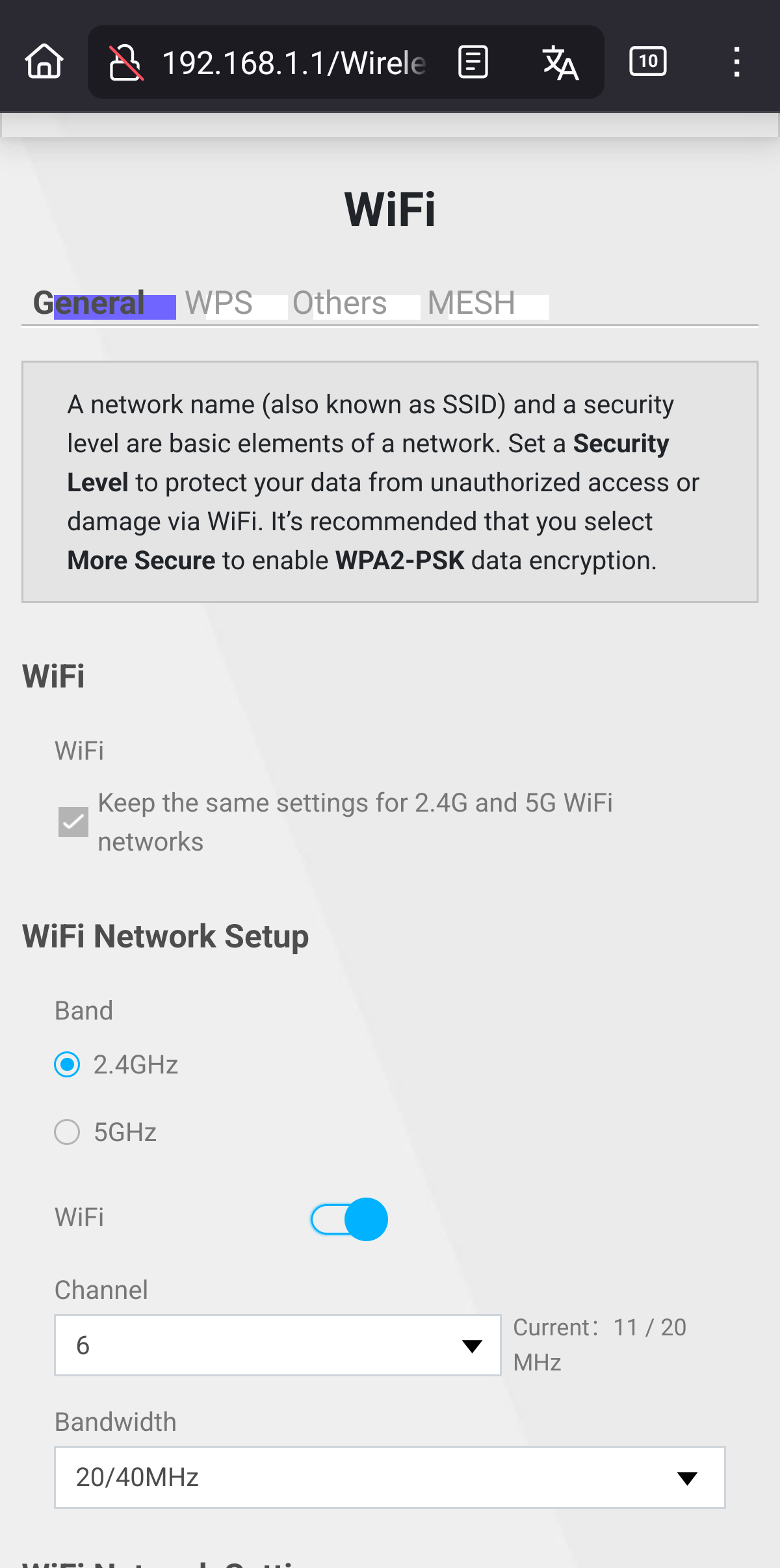Image resolution: width=780 pixels, height=1568 pixels.
Task: Open the Channel dropdown
Action: [x=278, y=1345]
